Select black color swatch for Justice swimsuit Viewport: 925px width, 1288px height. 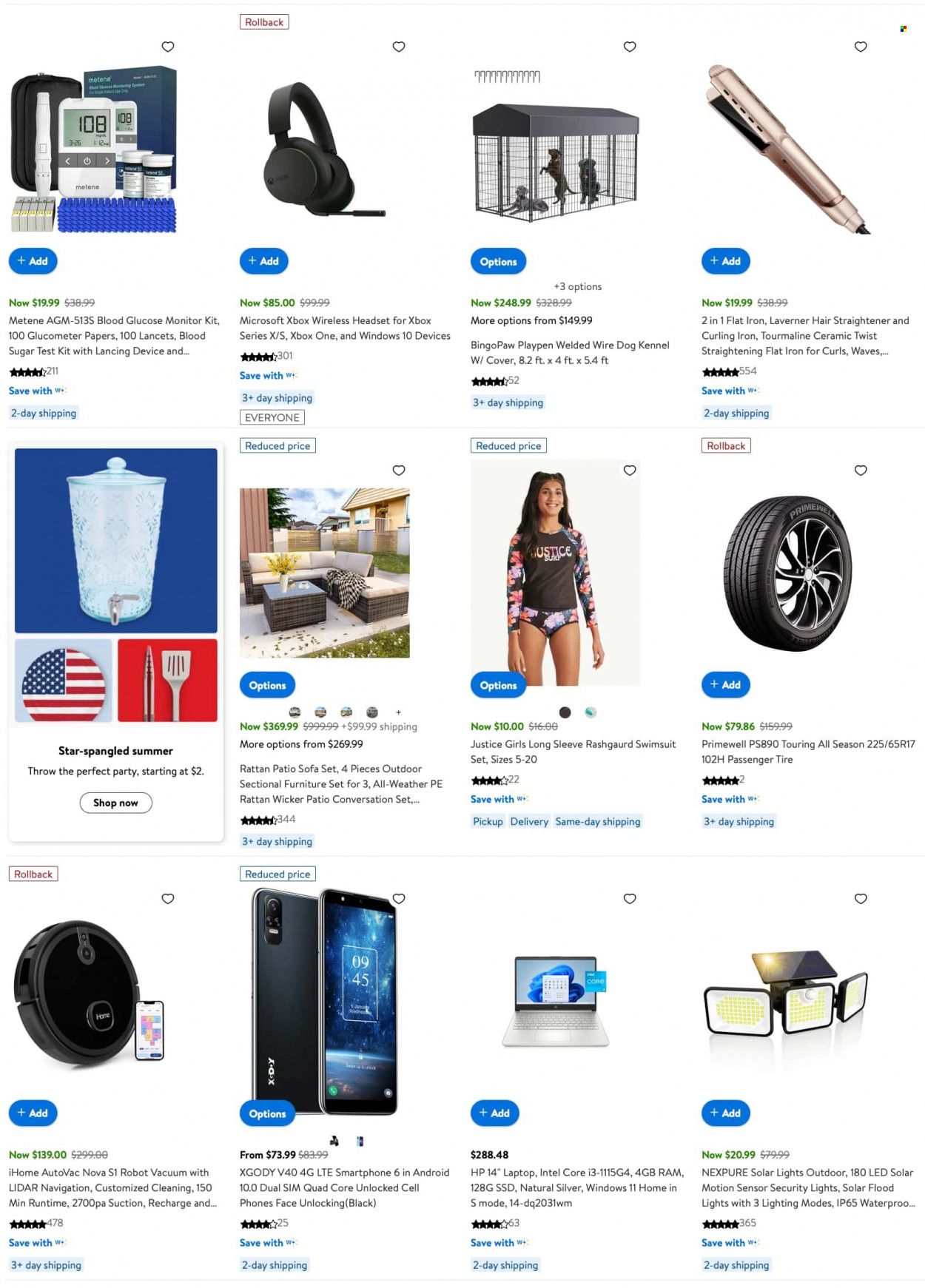(565, 712)
